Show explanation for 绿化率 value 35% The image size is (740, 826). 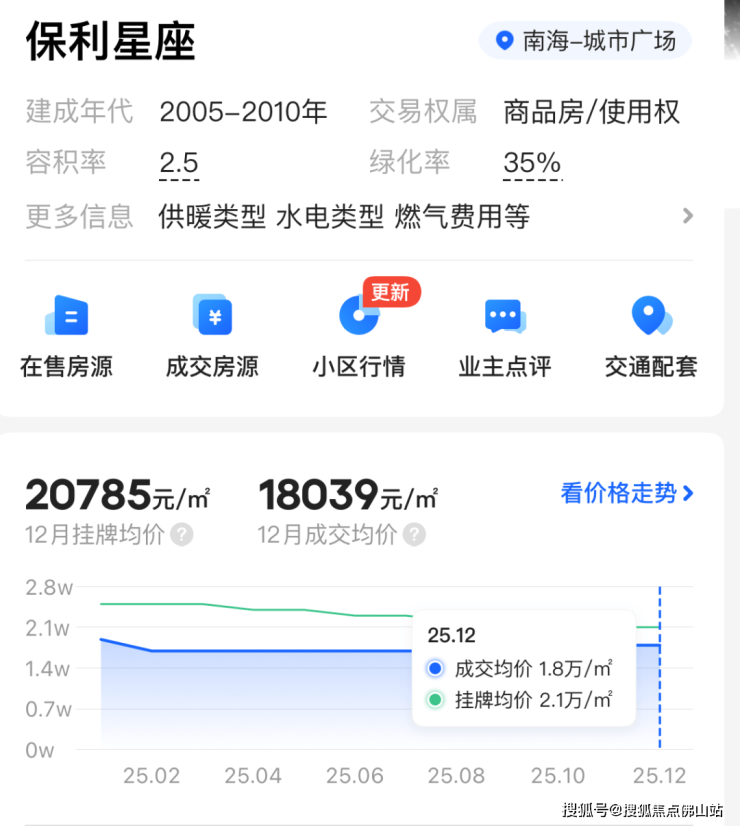tap(531, 164)
